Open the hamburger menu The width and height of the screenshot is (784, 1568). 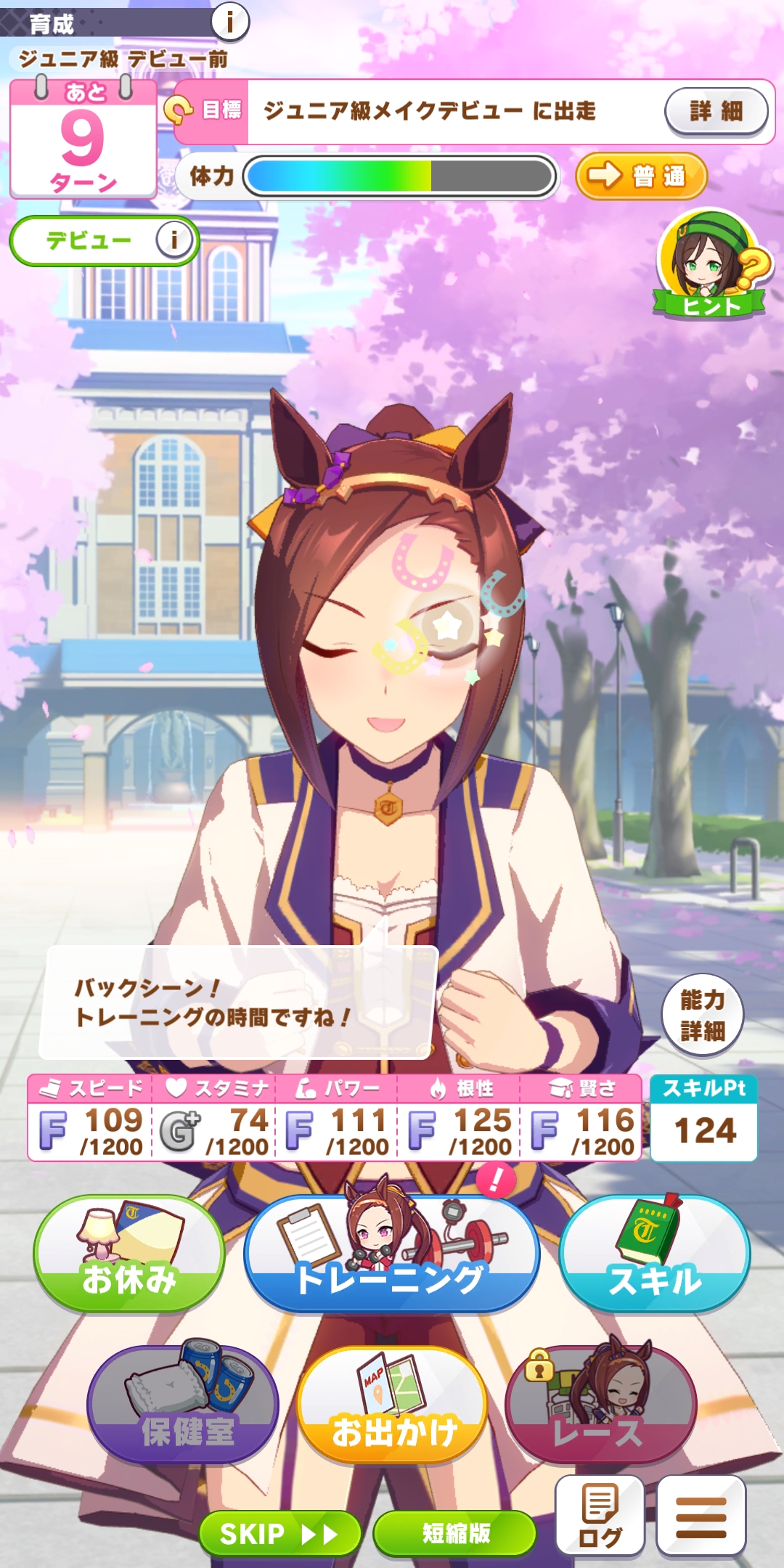click(701, 1516)
